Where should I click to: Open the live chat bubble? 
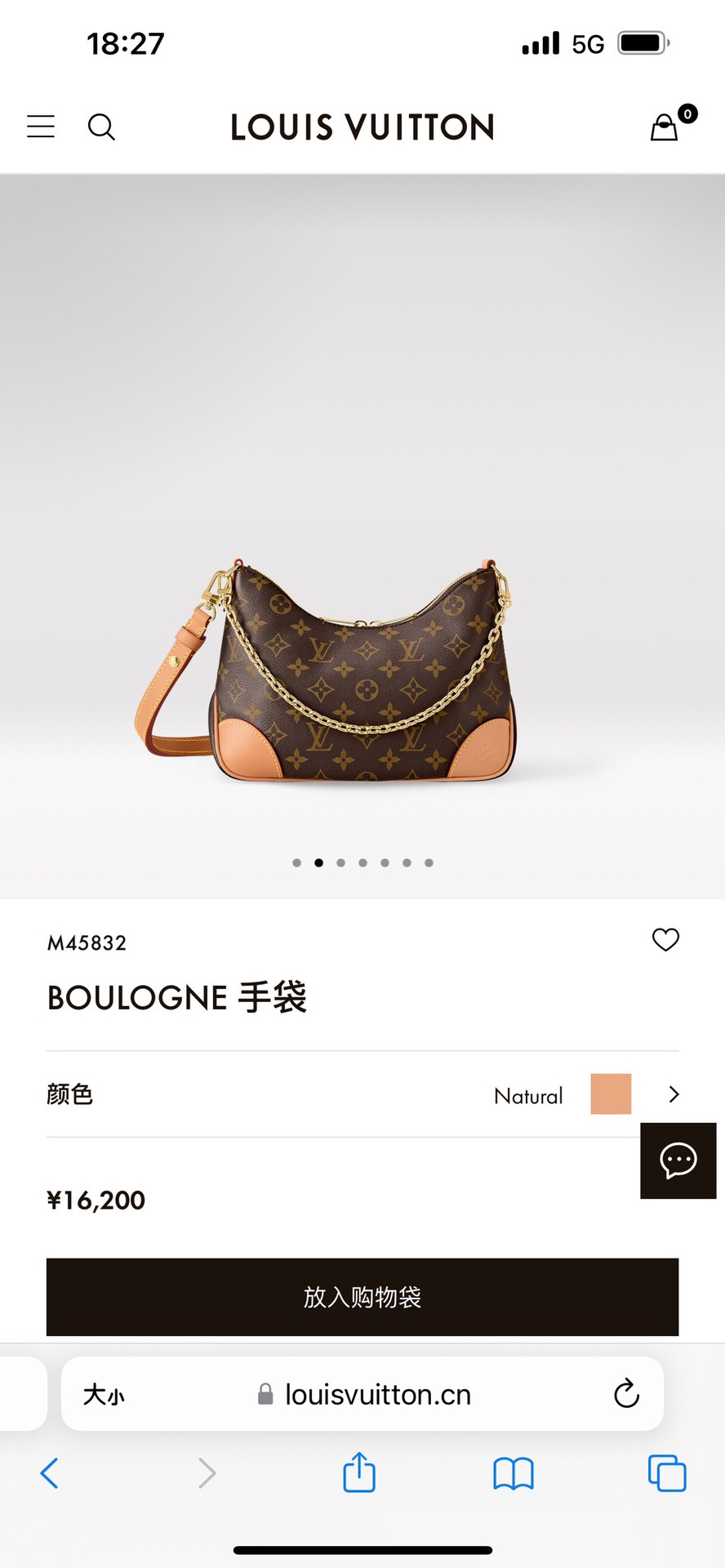click(678, 1160)
